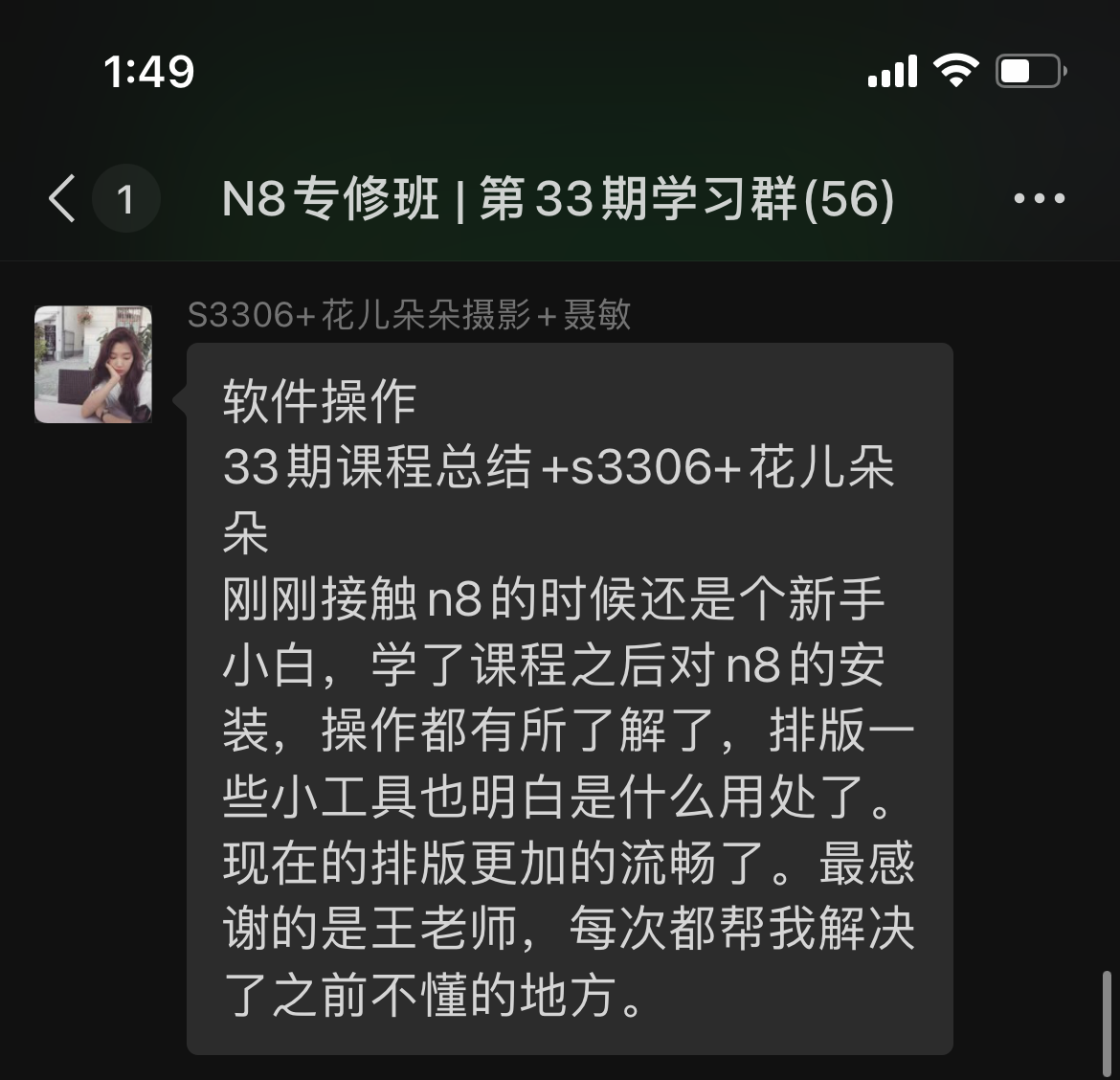Open profile of S3306+花儿朵朵摄影+聂敏
Viewport: 1120px width, 1080px height.
pos(93,364)
